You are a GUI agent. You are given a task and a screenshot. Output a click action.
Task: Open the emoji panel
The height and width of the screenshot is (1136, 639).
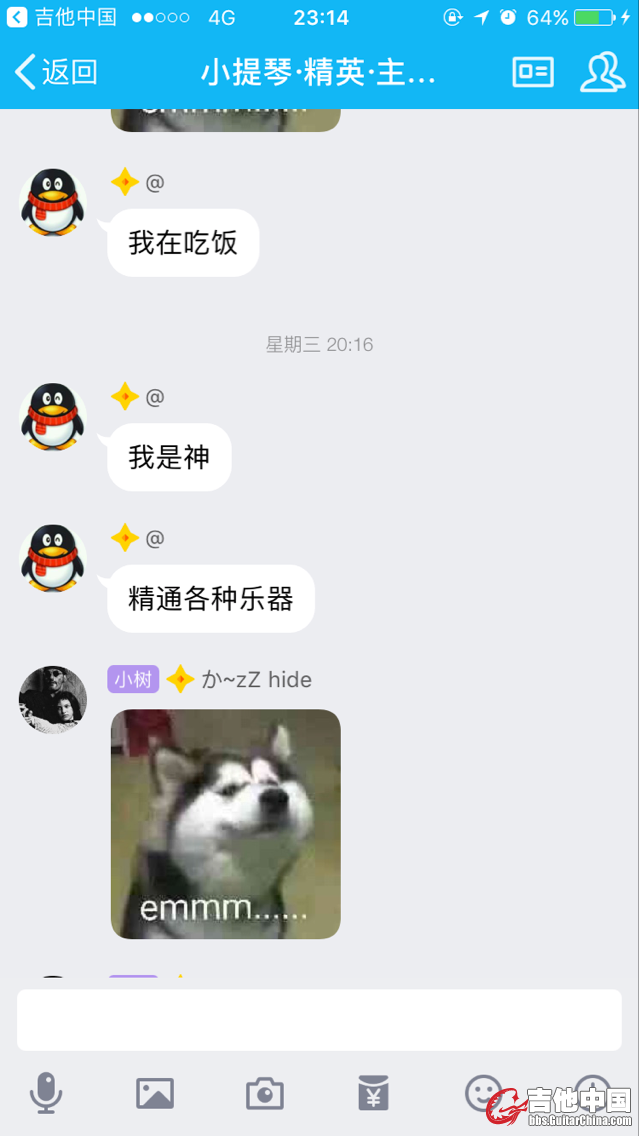tap(483, 1093)
